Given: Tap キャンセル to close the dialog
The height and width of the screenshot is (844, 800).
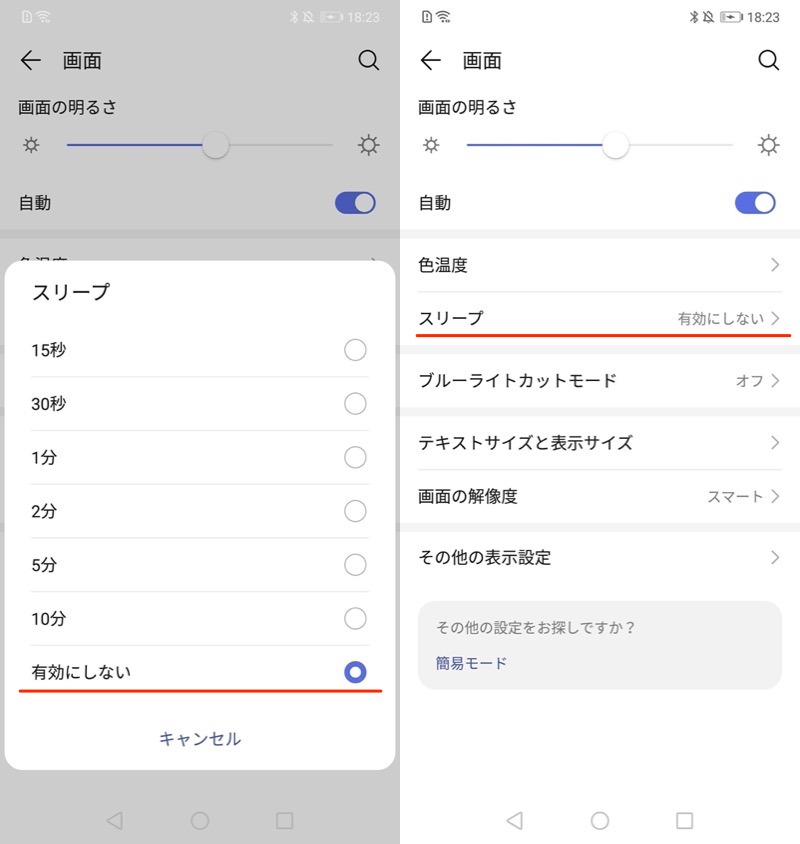Looking at the screenshot, I should click(200, 739).
